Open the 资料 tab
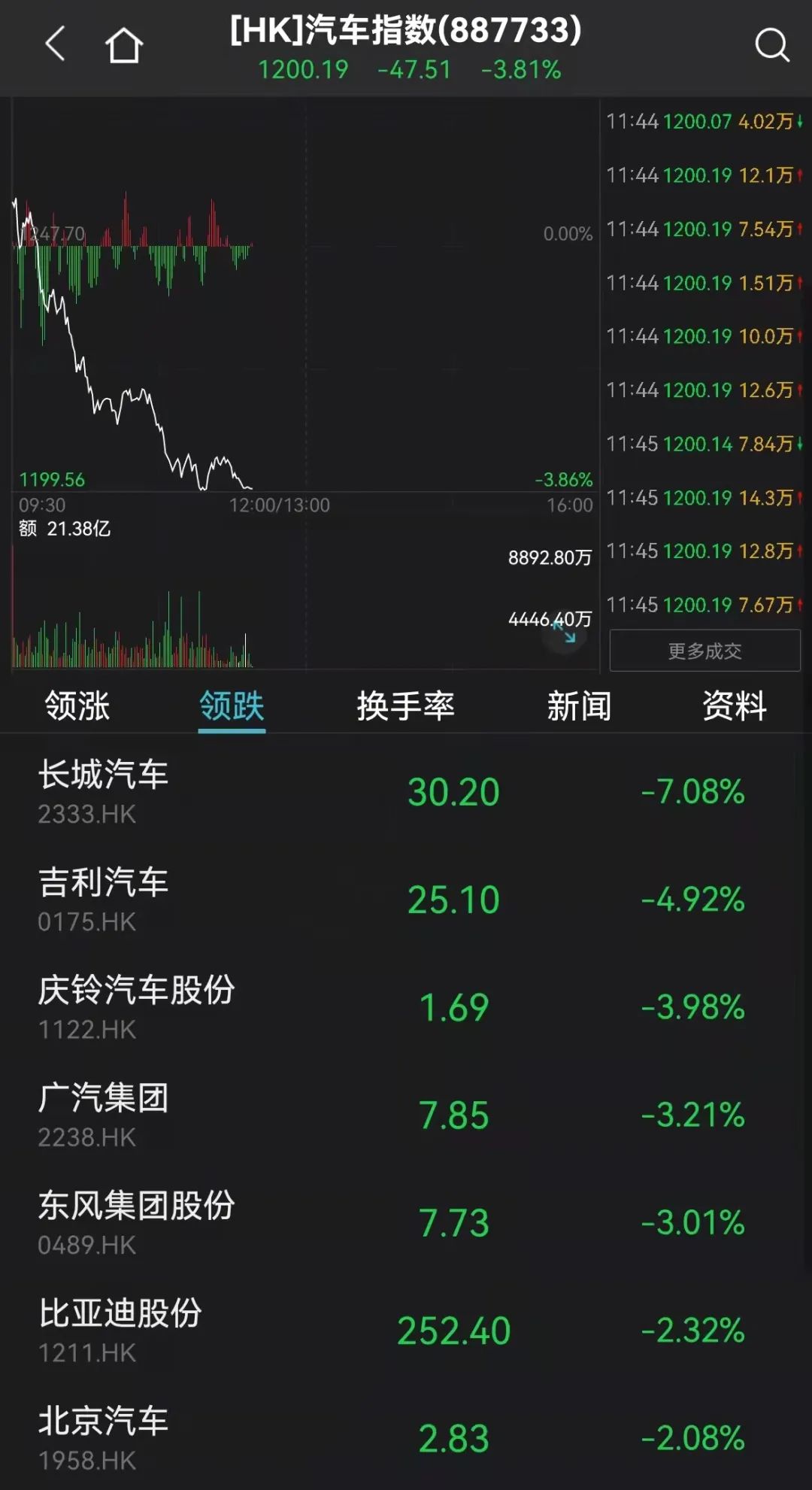812x1490 pixels. coord(734,706)
